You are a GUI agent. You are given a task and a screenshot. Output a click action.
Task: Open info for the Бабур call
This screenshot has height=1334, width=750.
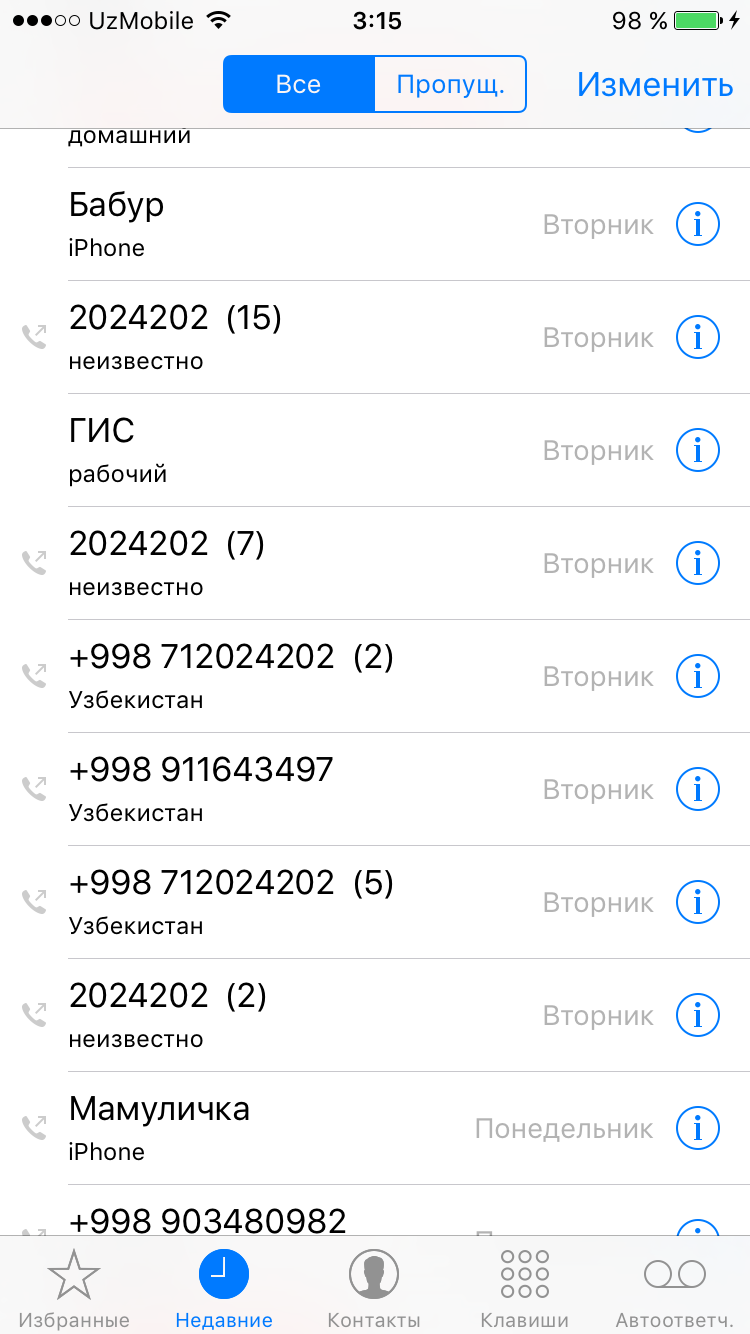697,225
